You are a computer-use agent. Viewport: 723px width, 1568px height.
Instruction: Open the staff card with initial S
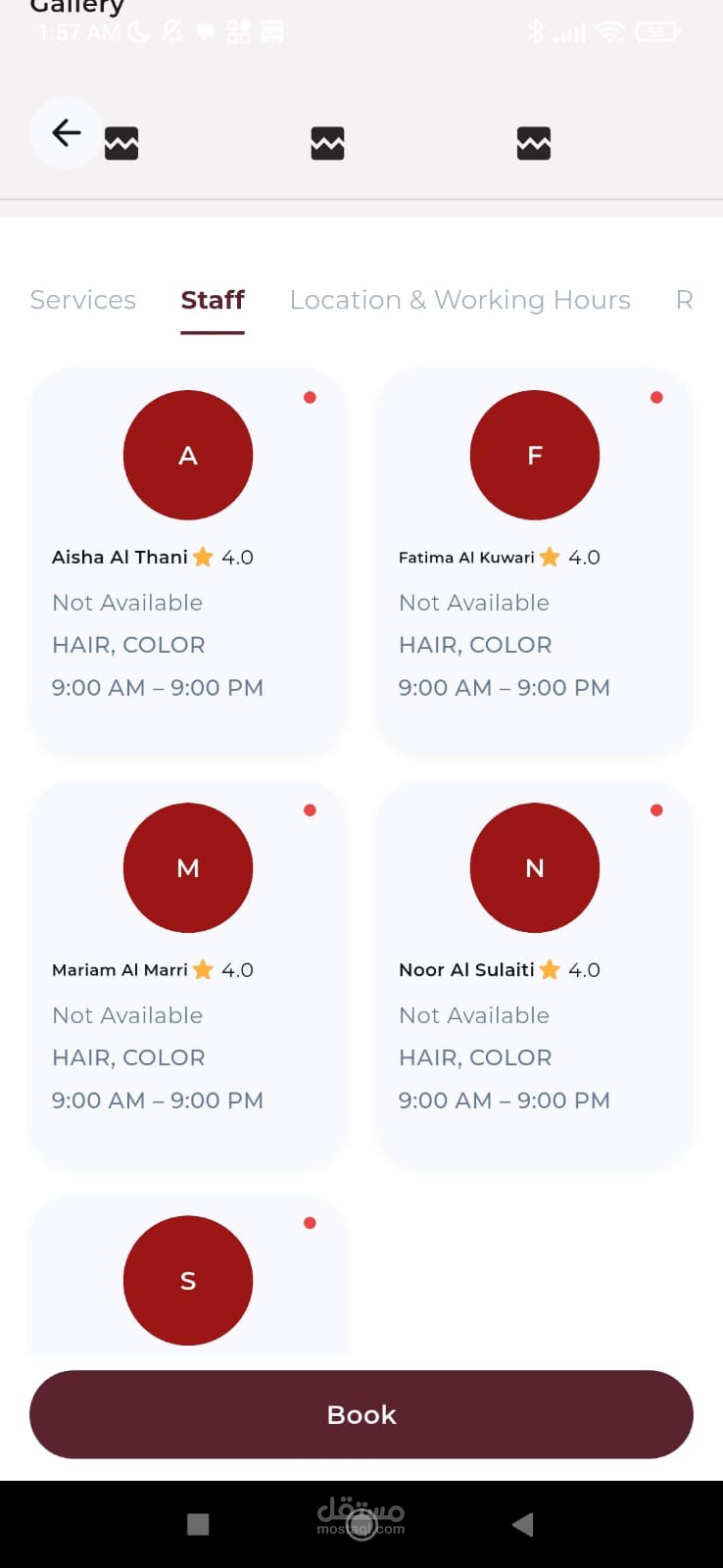pyautogui.click(x=188, y=1276)
